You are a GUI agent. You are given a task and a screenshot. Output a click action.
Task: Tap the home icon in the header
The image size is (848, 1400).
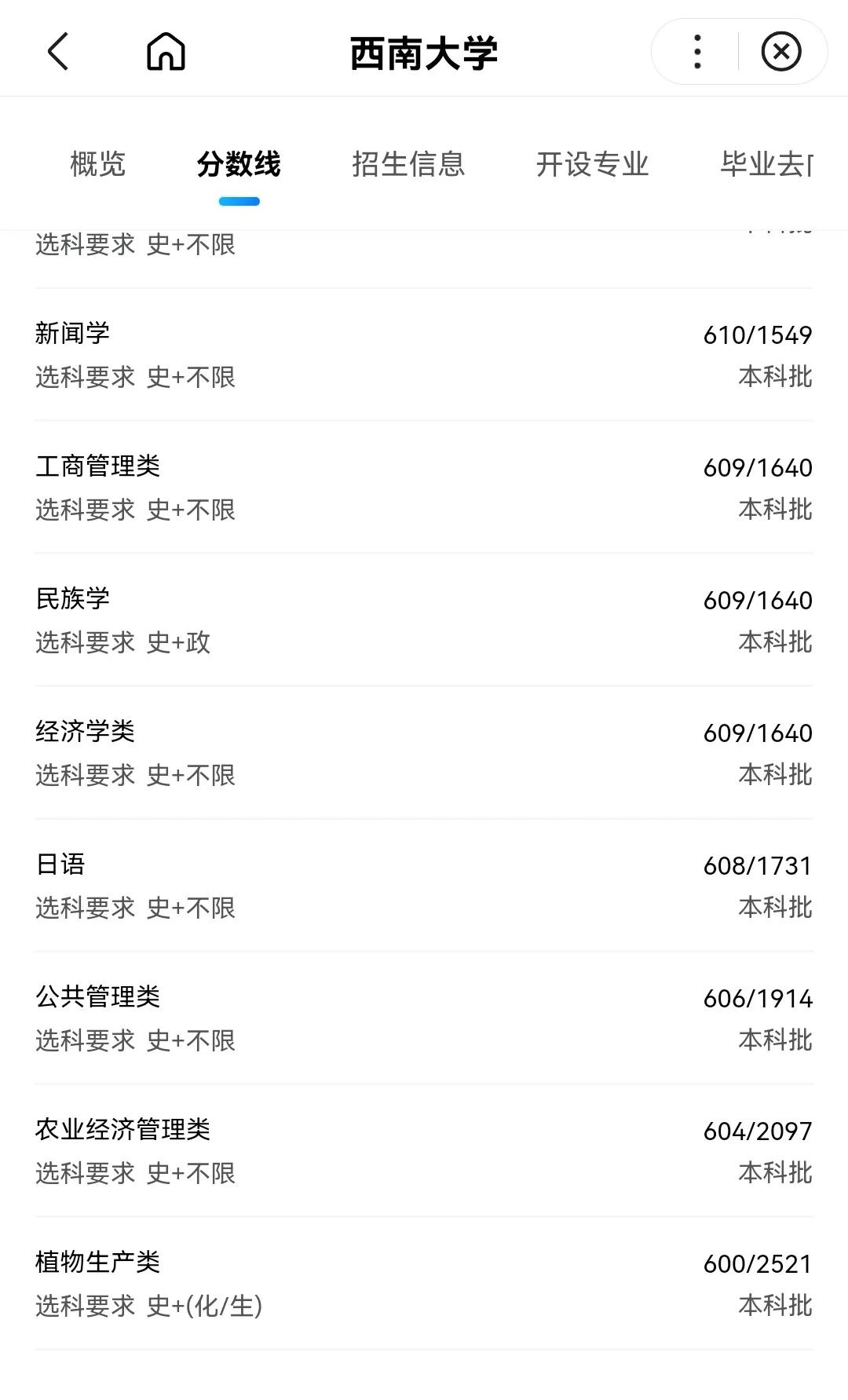[x=167, y=51]
